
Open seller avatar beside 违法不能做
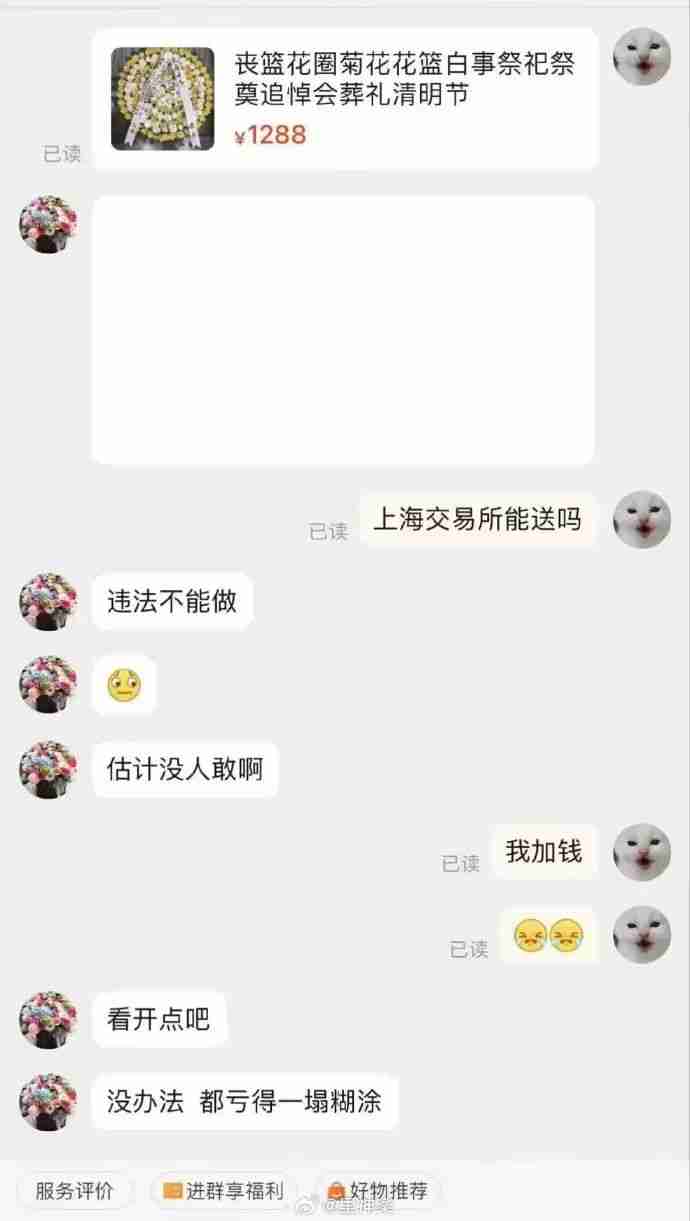[x=48, y=601]
